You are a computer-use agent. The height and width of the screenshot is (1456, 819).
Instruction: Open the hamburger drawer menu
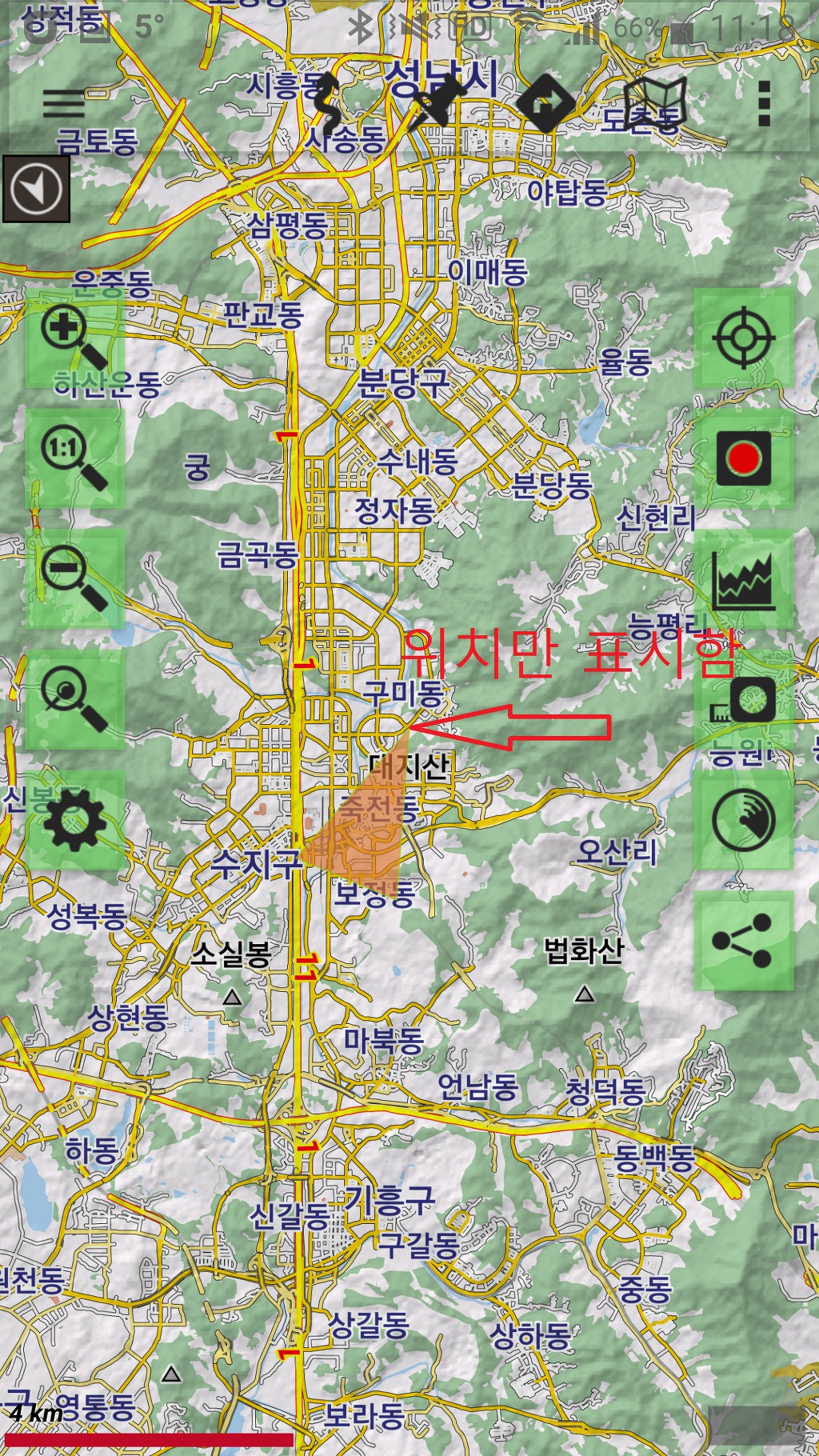click(x=63, y=104)
